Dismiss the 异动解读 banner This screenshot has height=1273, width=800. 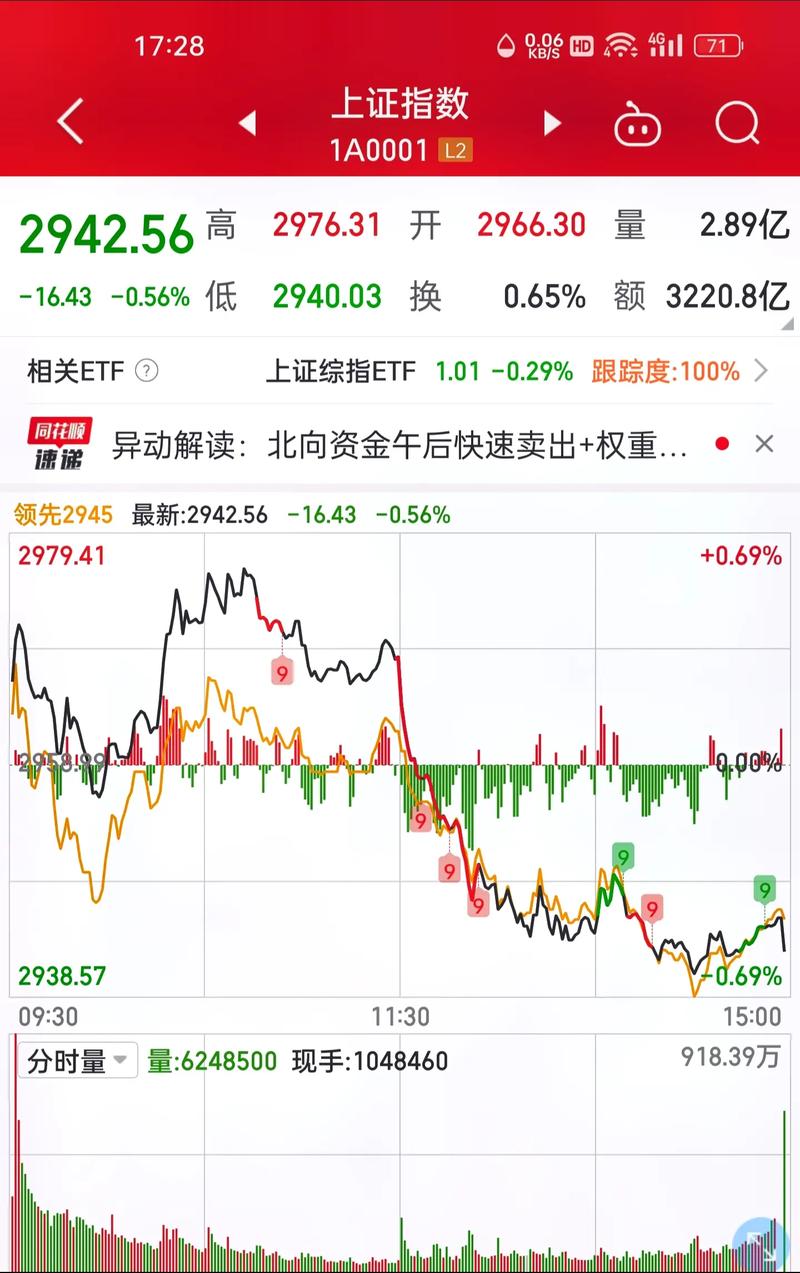[765, 442]
